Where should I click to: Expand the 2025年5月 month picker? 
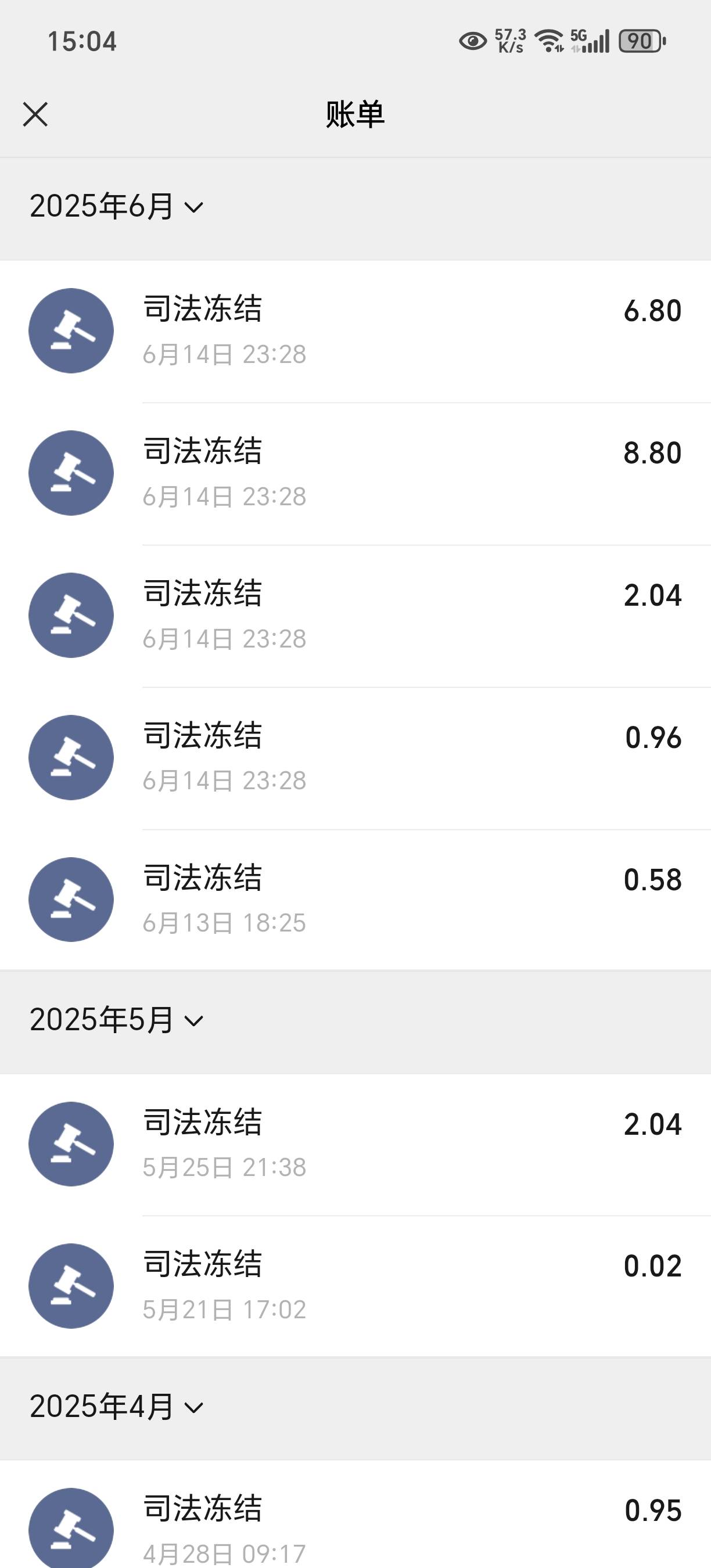[x=116, y=1020]
